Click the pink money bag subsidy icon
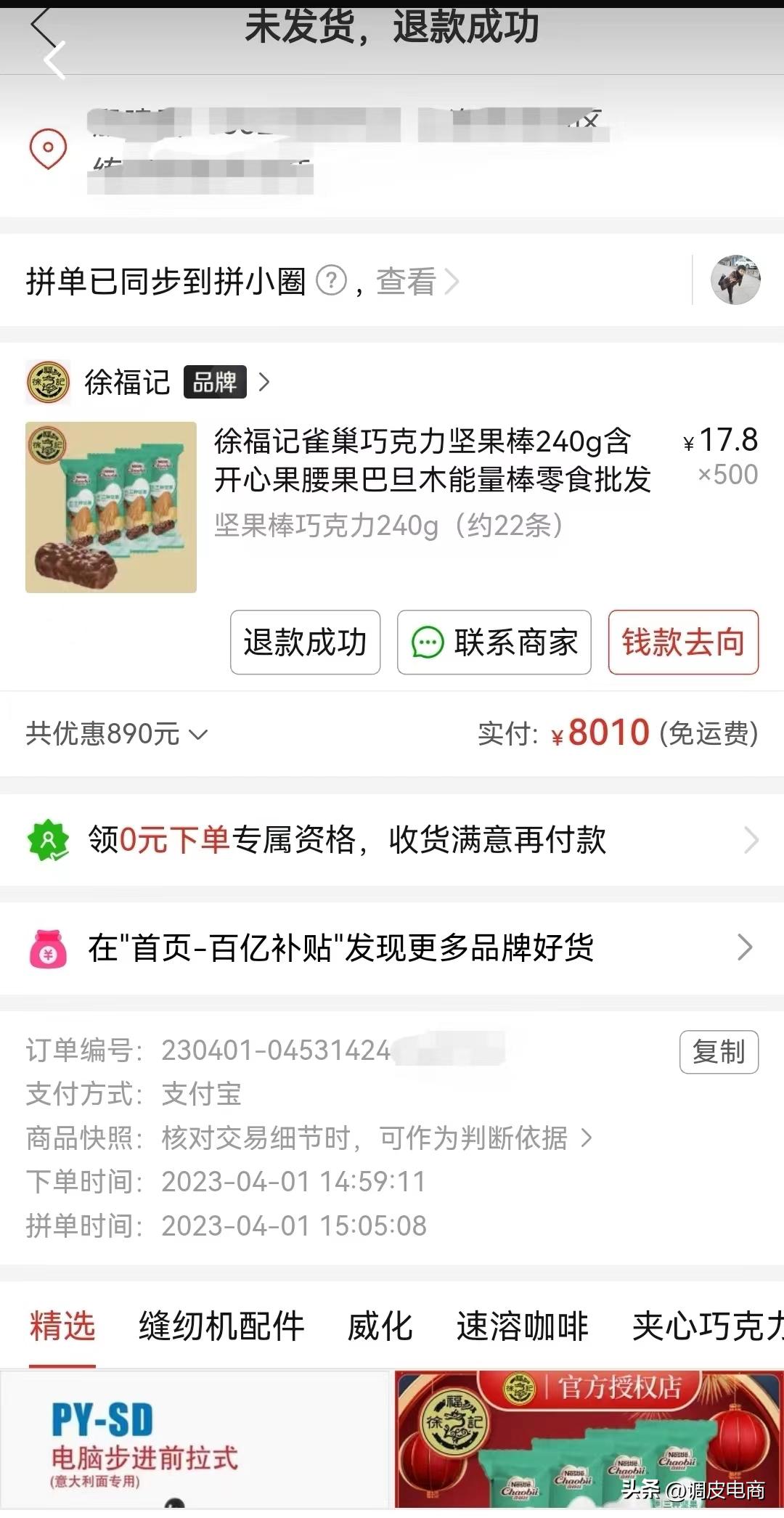The height and width of the screenshot is (1518, 784). (47, 948)
